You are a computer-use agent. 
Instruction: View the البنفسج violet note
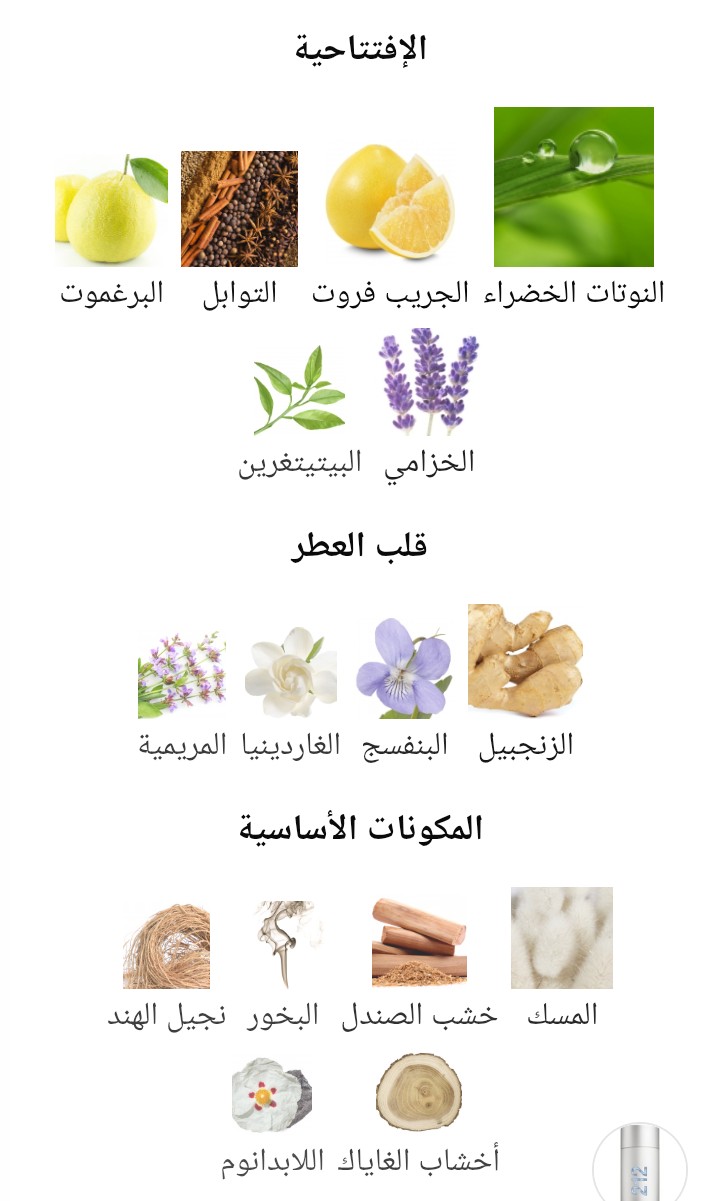coord(404,668)
